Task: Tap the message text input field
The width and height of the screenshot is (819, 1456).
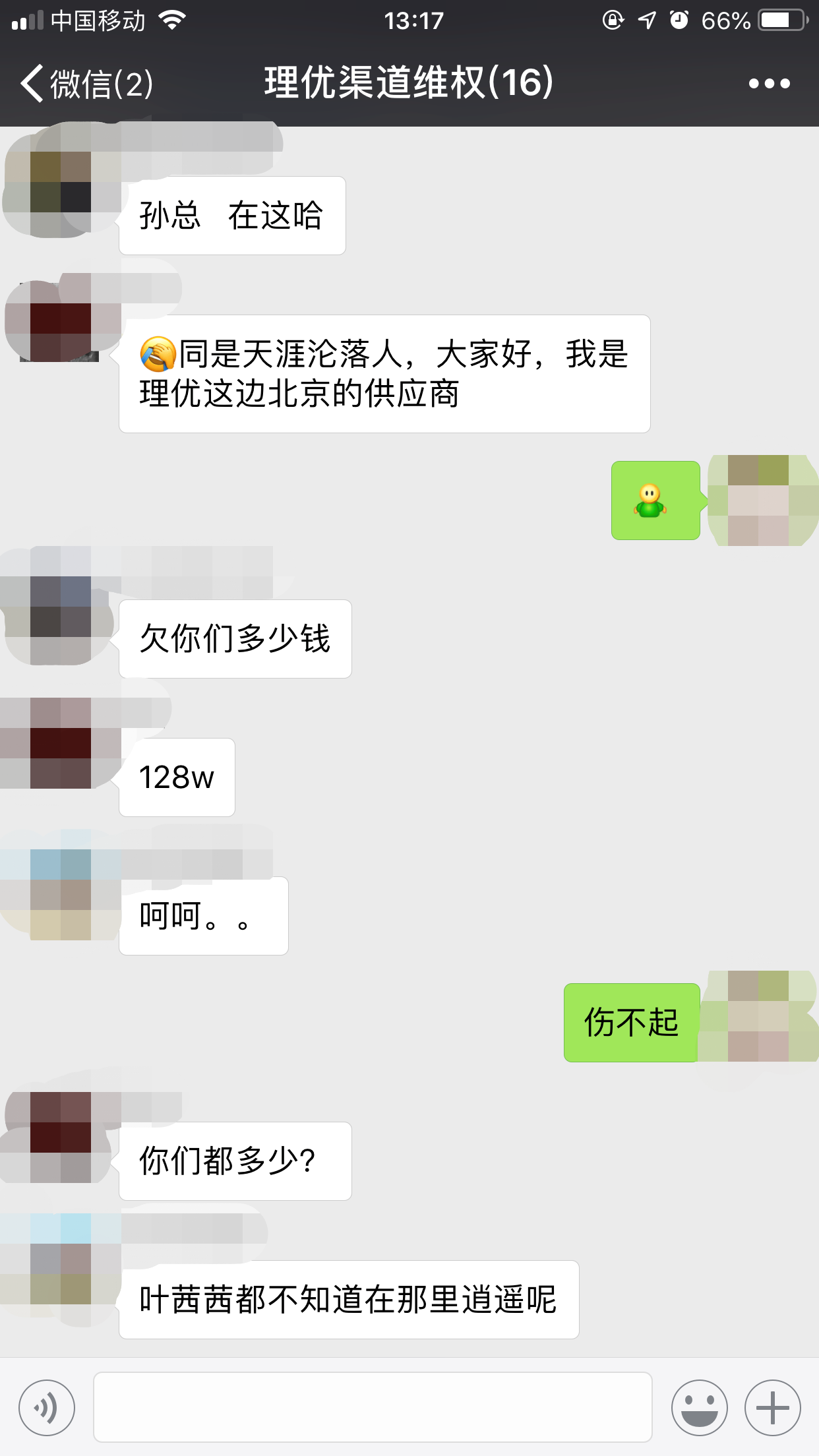Action: pyautogui.click(x=373, y=1407)
